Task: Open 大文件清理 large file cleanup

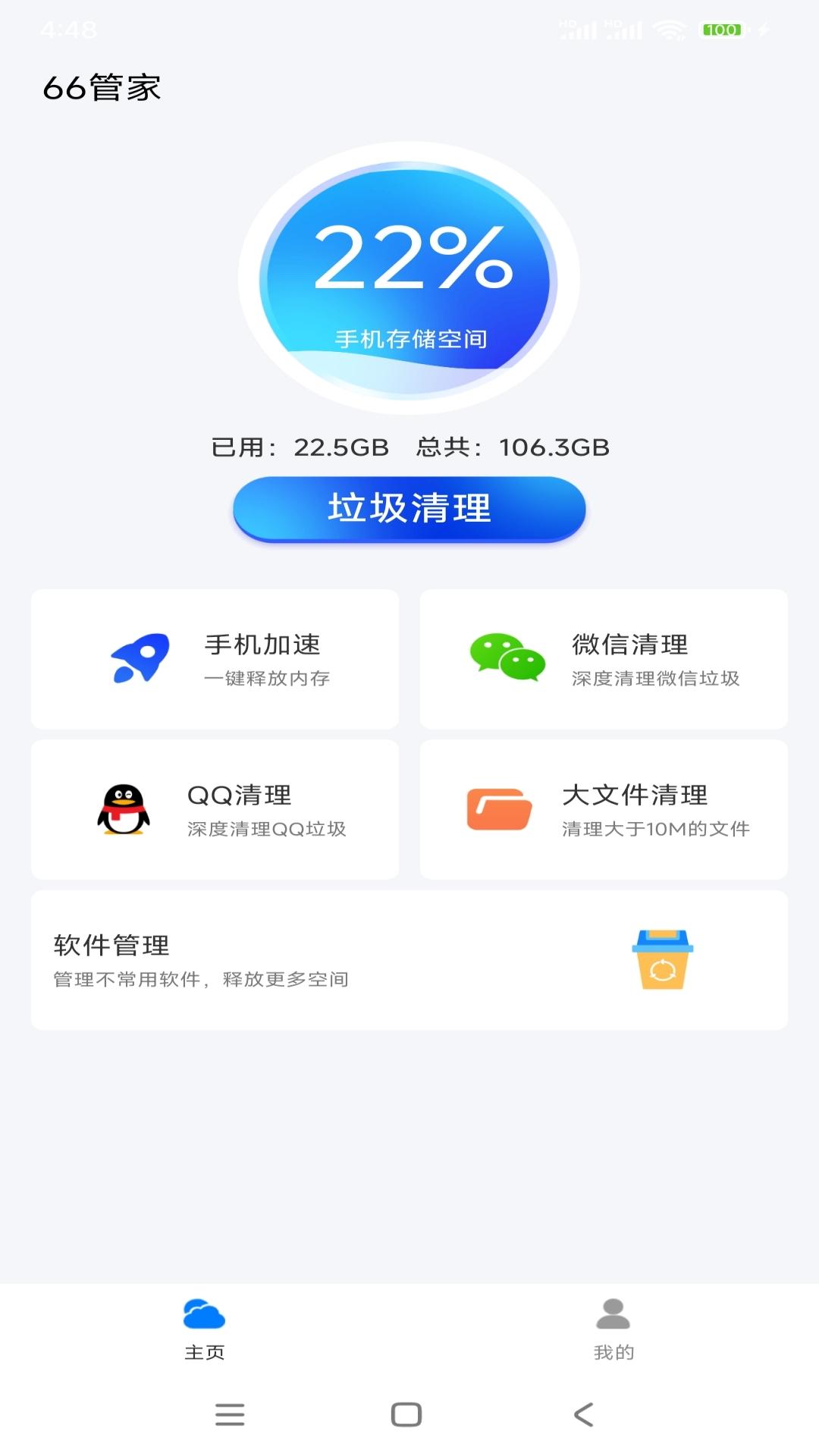Action: [604, 809]
